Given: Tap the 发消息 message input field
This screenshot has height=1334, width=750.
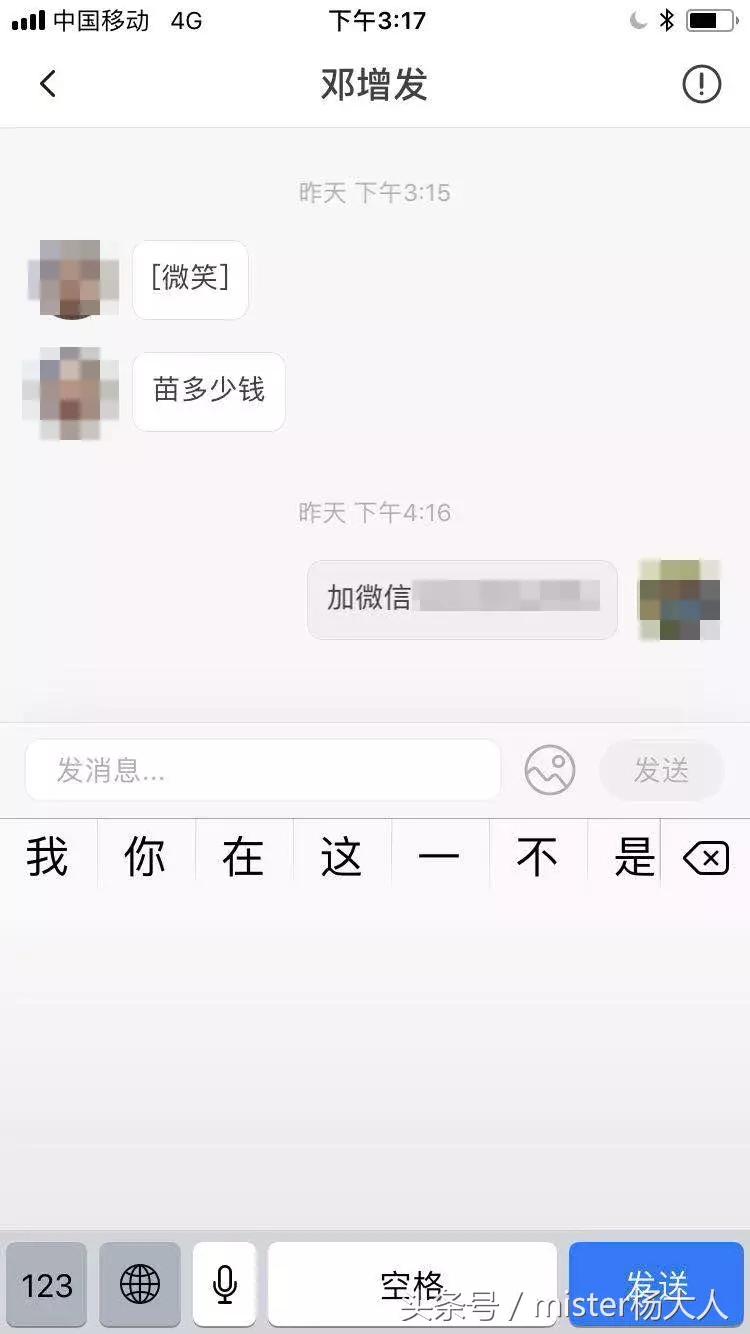Looking at the screenshot, I should (x=263, y=769).
